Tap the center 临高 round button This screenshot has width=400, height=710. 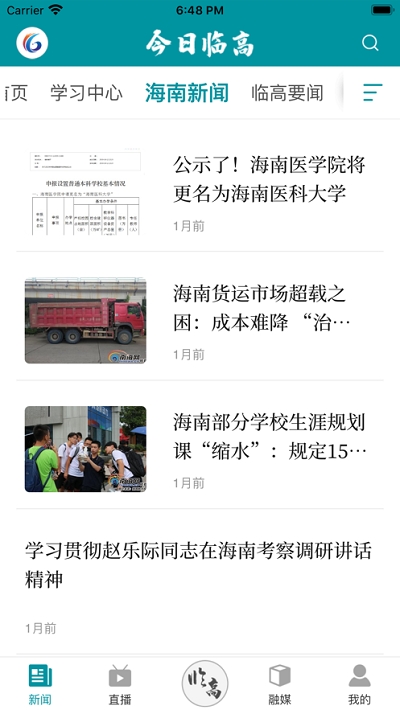[x=205, y=683]
